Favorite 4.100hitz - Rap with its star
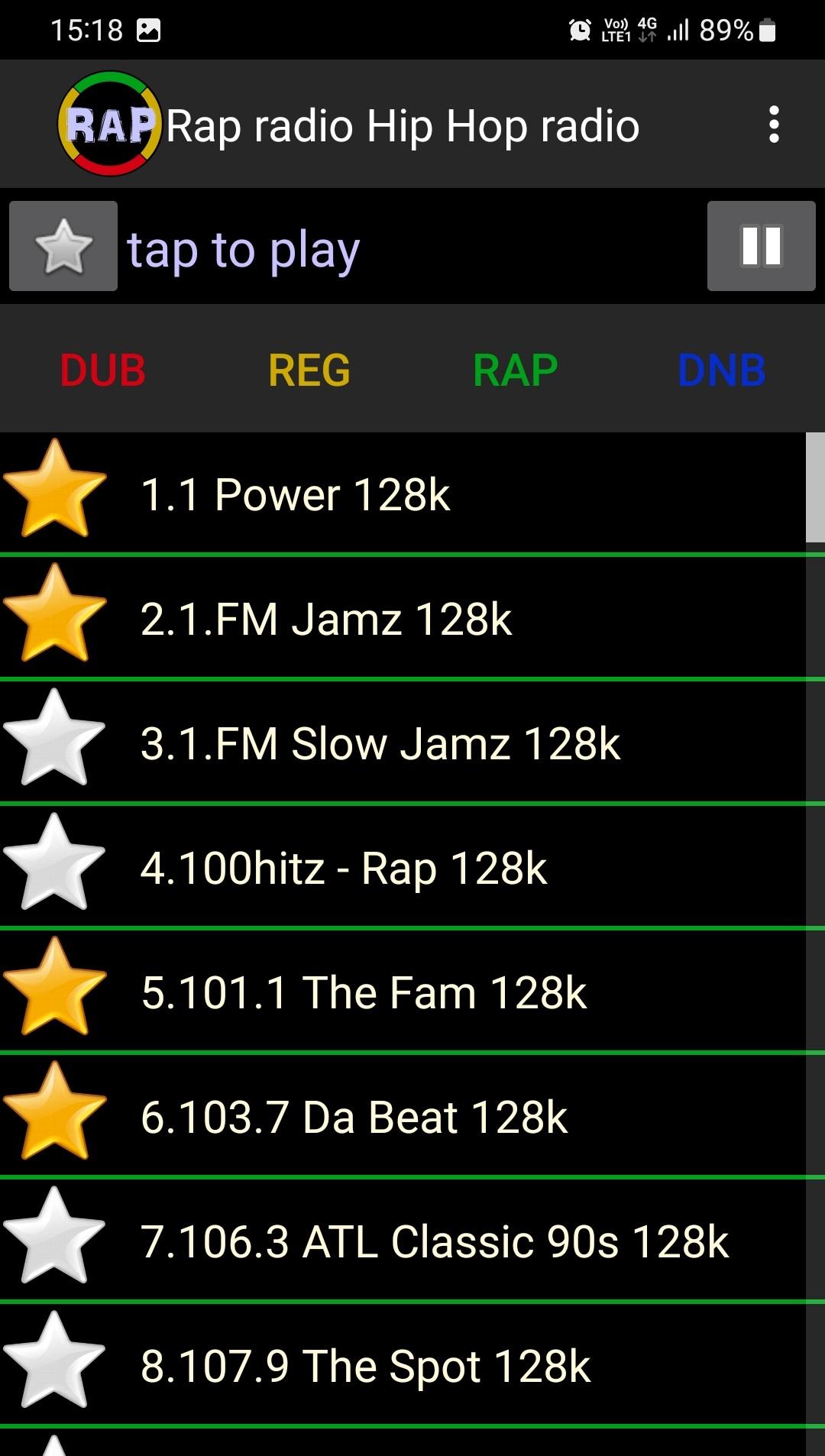825x1456 pixels. pos(54,862)
